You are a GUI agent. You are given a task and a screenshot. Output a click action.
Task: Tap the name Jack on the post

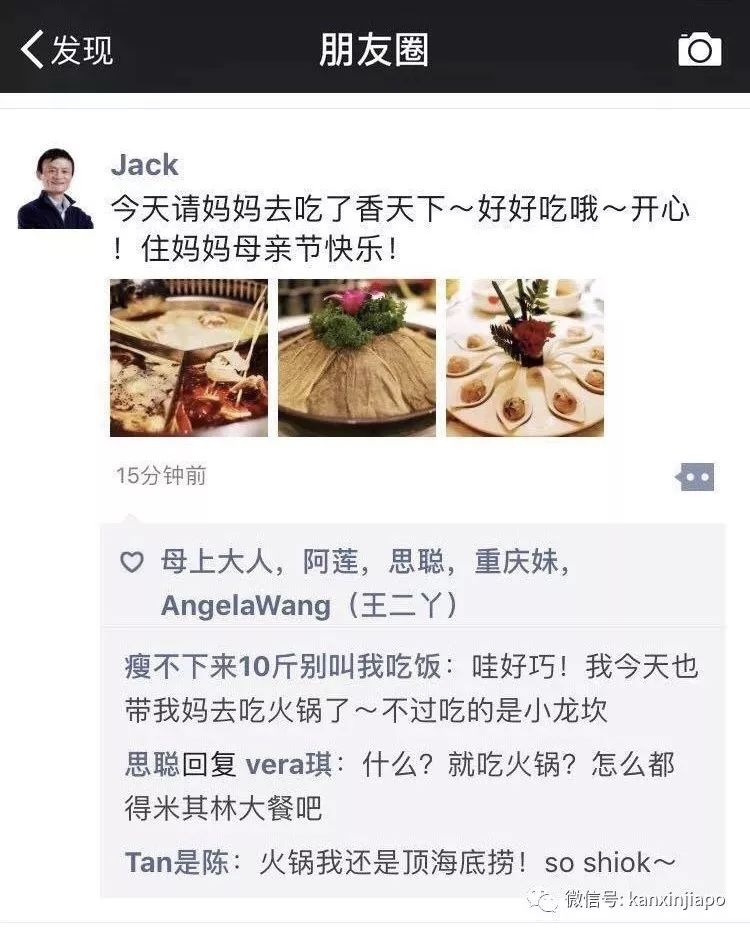point(144,165)
